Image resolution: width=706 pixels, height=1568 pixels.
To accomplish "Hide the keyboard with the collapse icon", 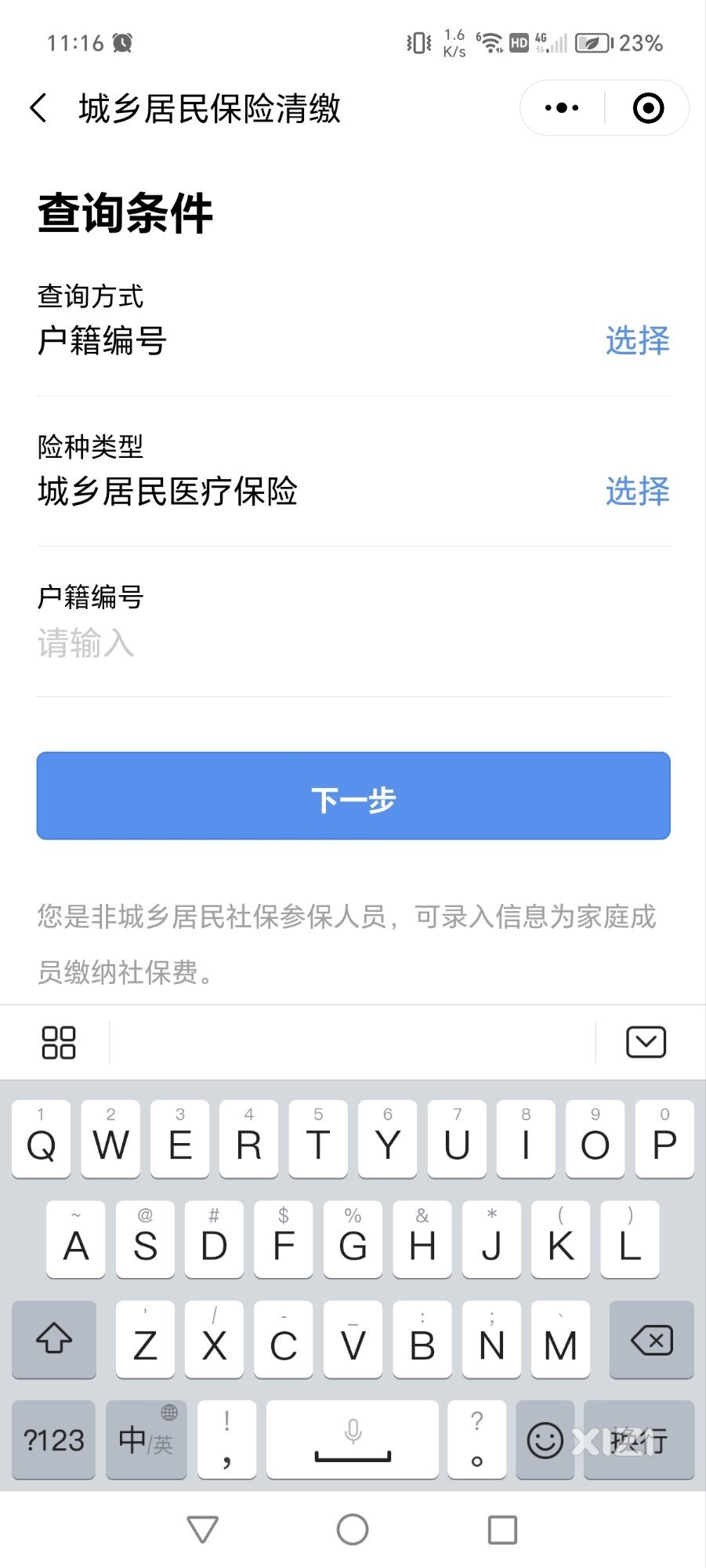I will click(x=646, y=1043).
